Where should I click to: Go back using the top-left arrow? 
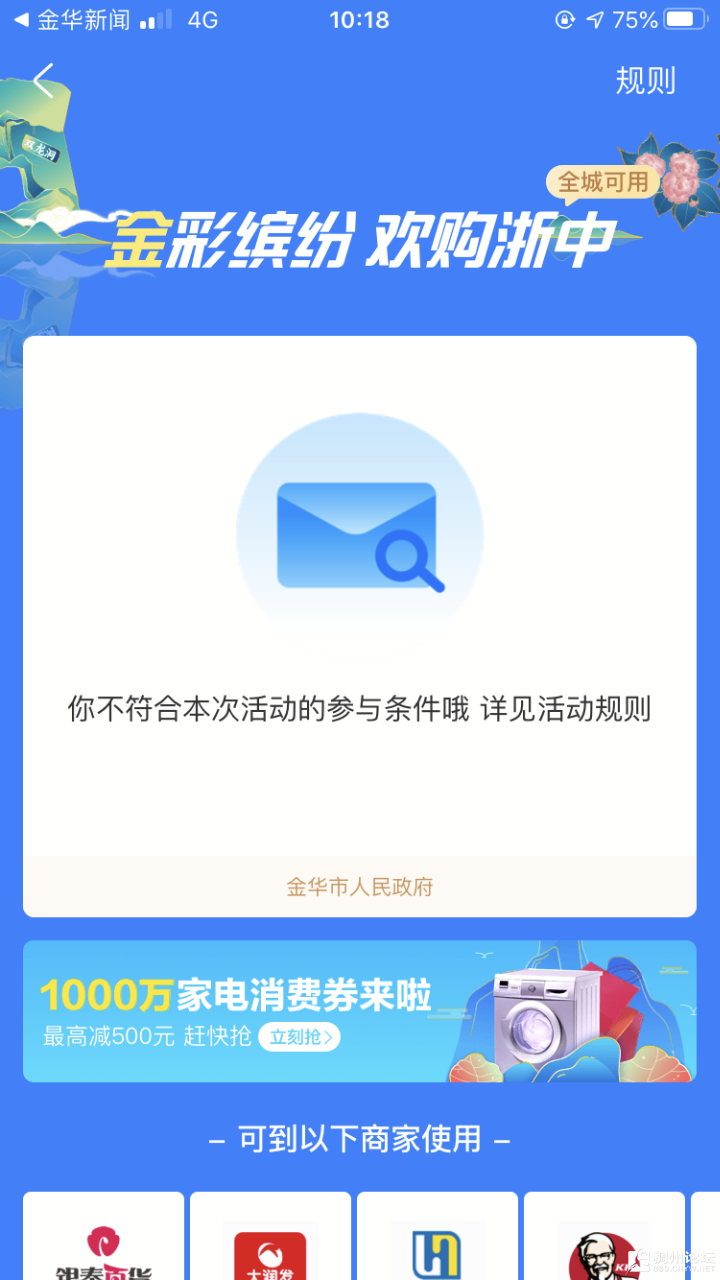pos(43,81)
